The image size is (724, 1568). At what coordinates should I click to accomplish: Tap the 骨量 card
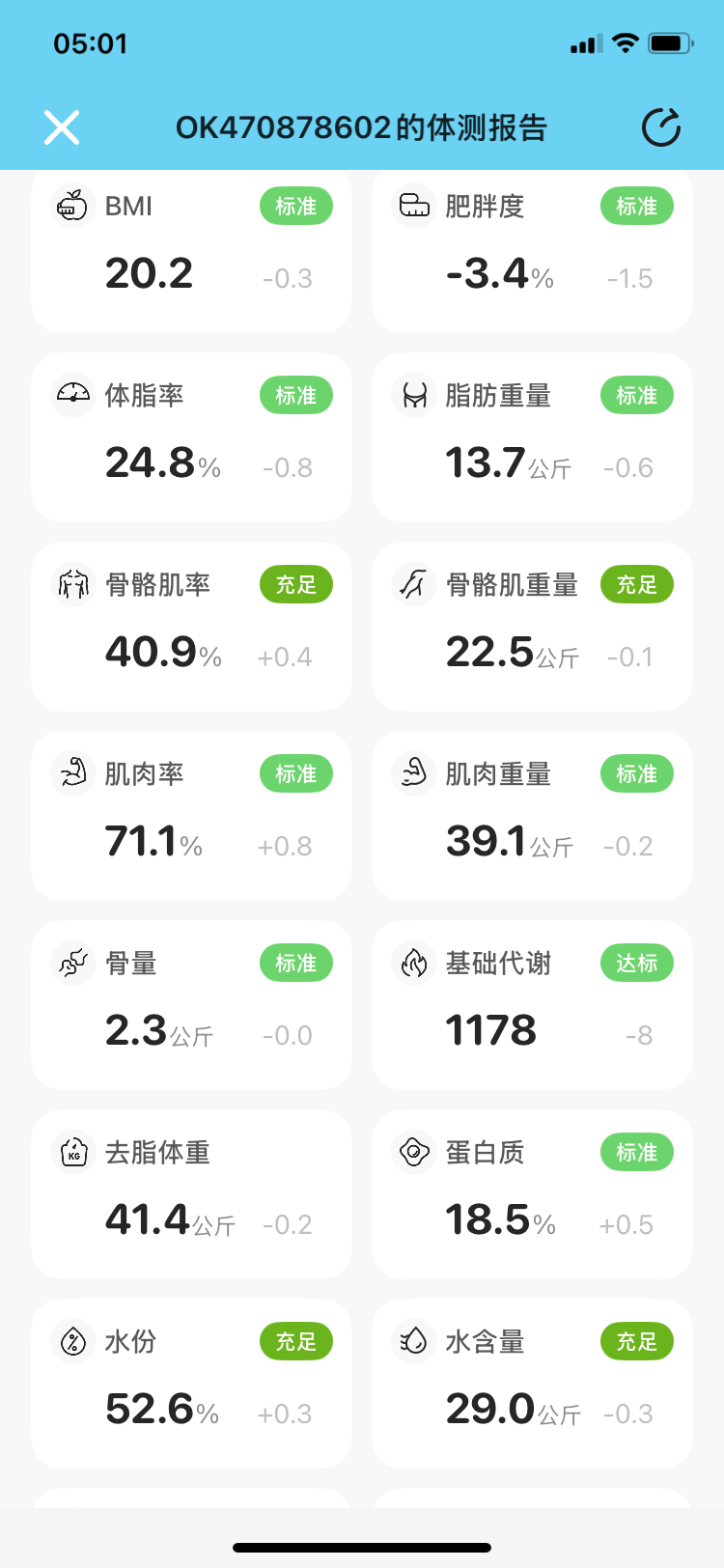click(x=191, y=1005)
